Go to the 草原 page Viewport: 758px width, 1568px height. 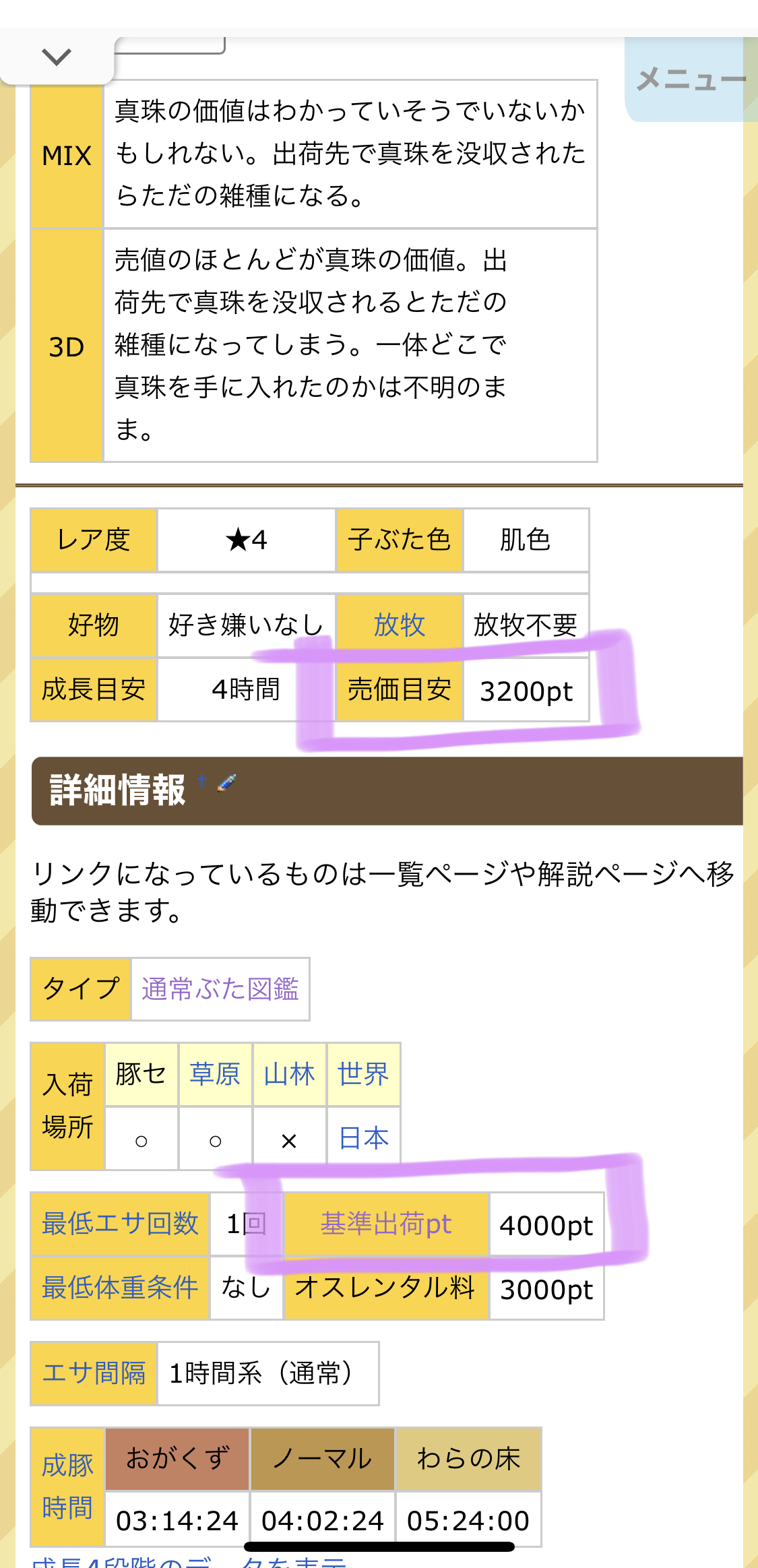coord(215,1074)
